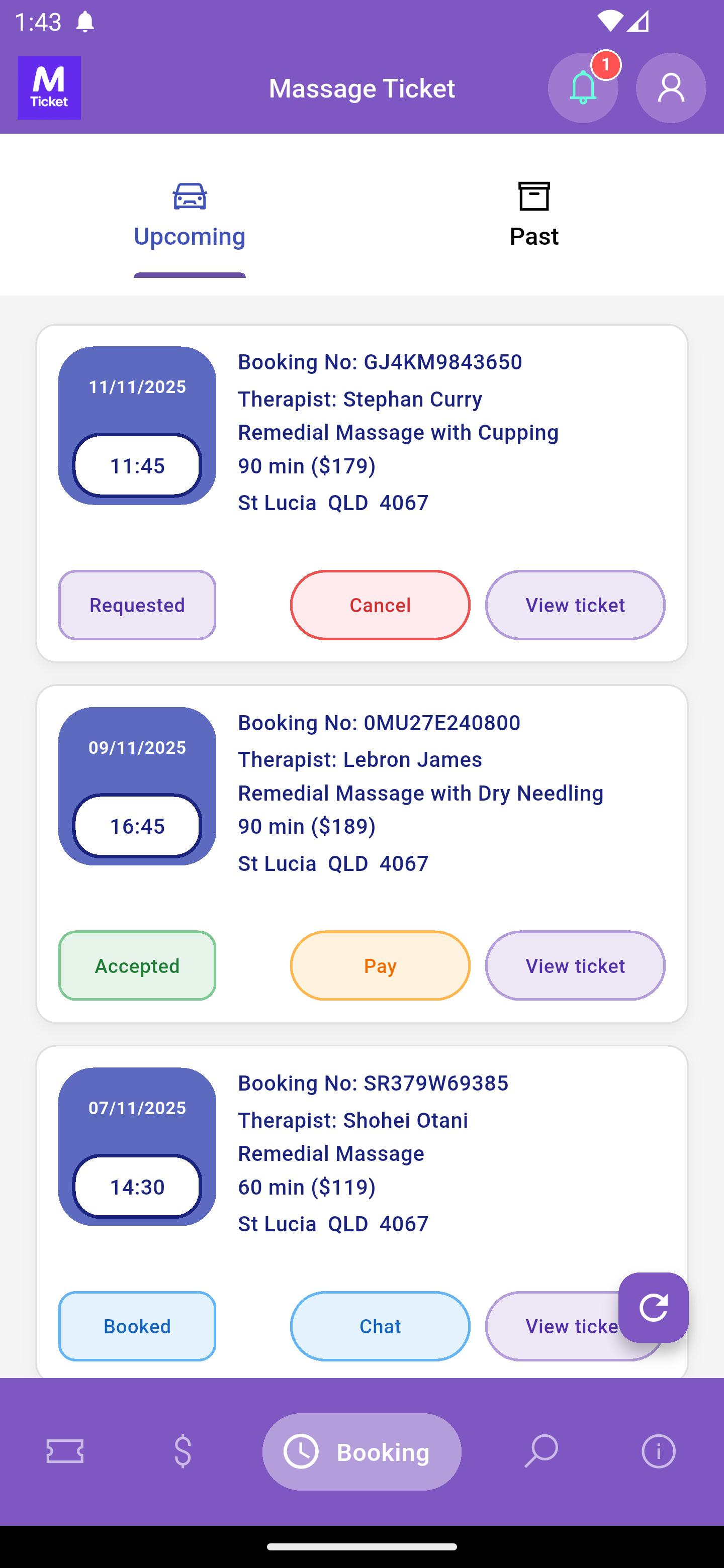The width and height of the screenshot is (724, 1568).
Task: Open the user profile icon
Action: point(670,88)
